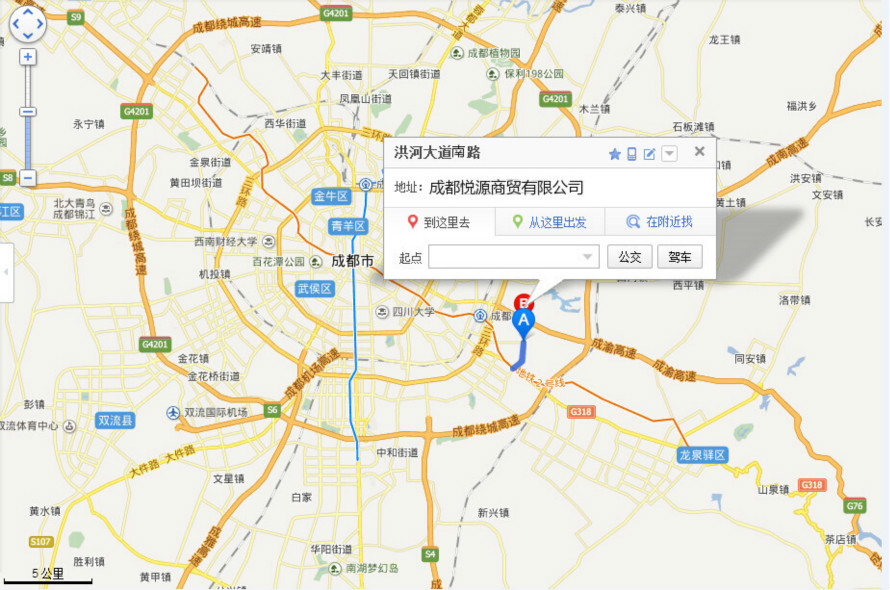Send location to phone icon
This screenshot has height=590, width=890.
pos(632,154)
